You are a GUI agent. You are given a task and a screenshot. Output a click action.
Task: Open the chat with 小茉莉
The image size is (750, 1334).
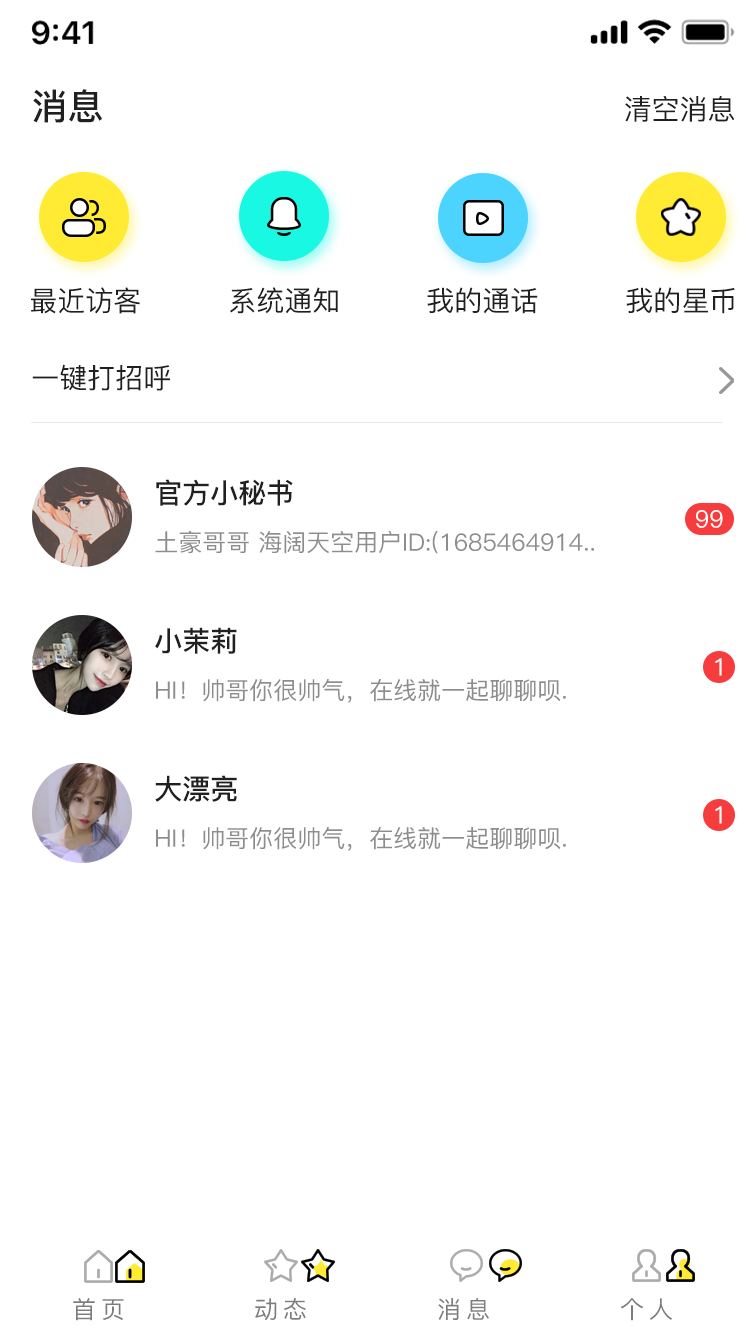[375, 665]
